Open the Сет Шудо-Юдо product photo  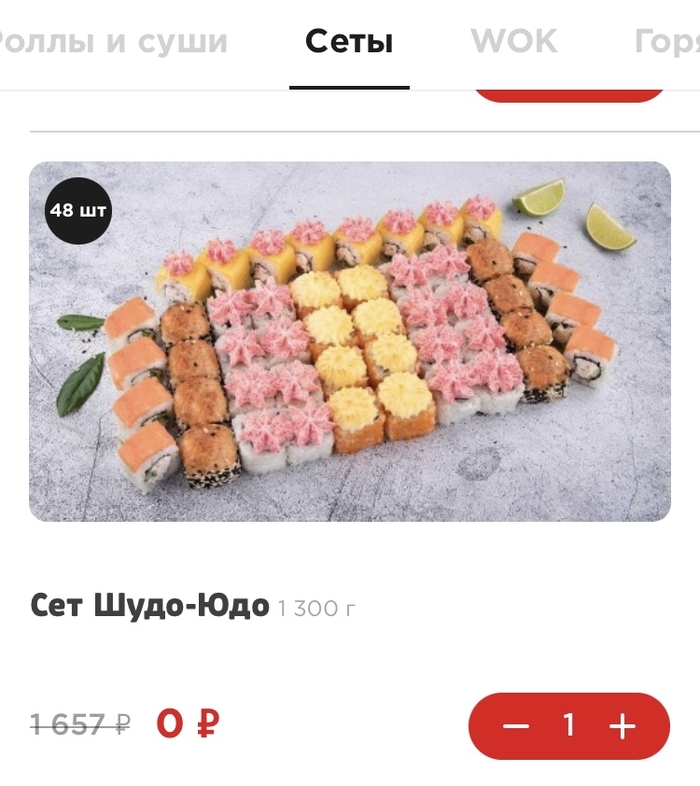349,341
